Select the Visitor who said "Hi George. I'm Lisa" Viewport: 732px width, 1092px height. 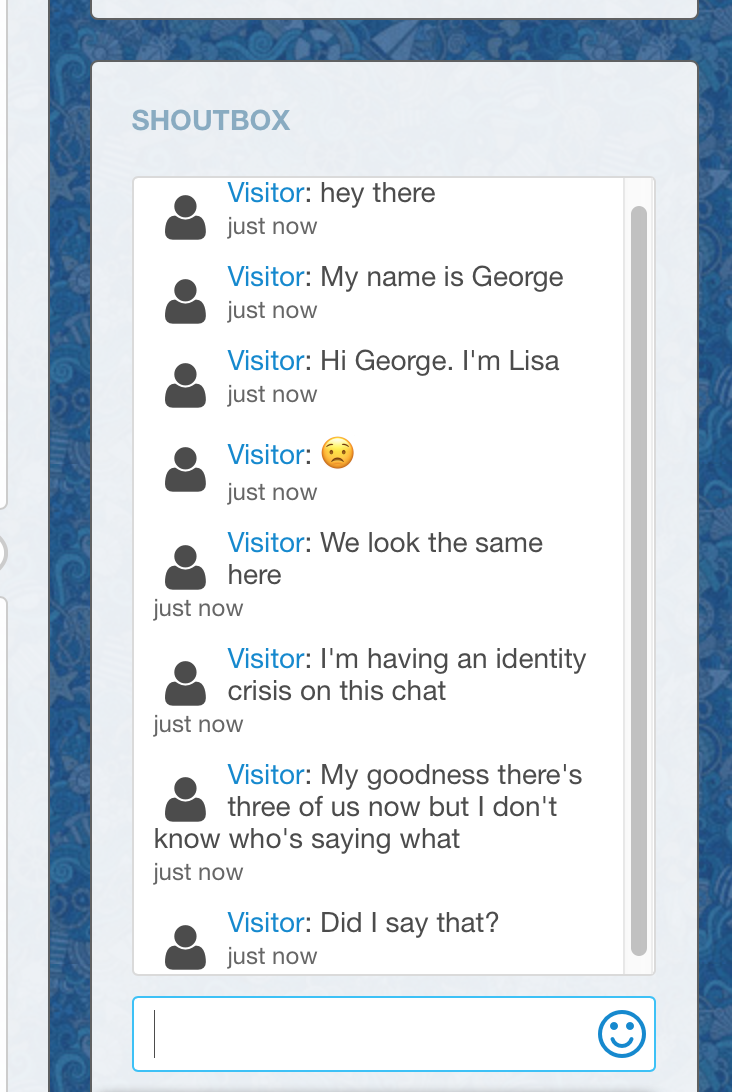(265, 361)
